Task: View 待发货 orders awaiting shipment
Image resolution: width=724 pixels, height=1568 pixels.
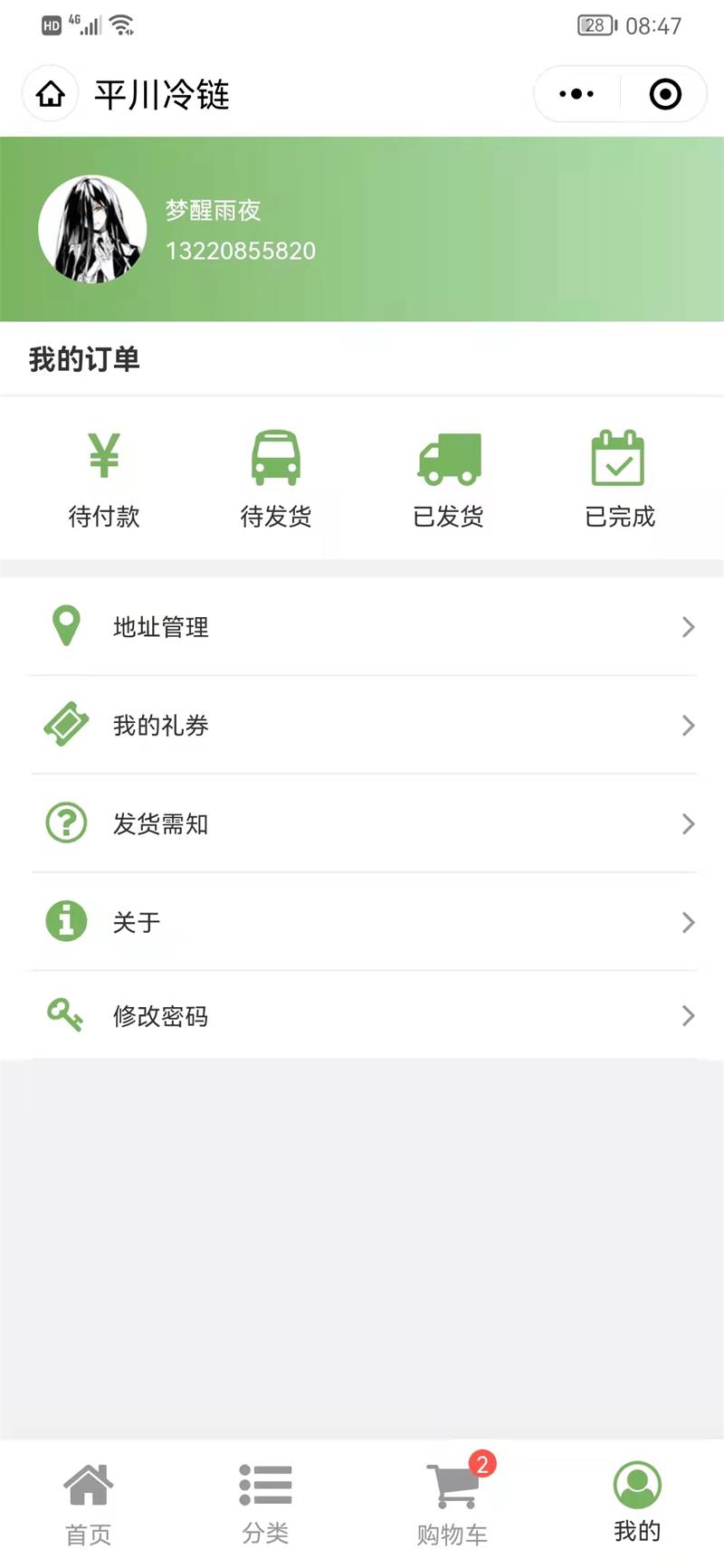Action: 276,479
